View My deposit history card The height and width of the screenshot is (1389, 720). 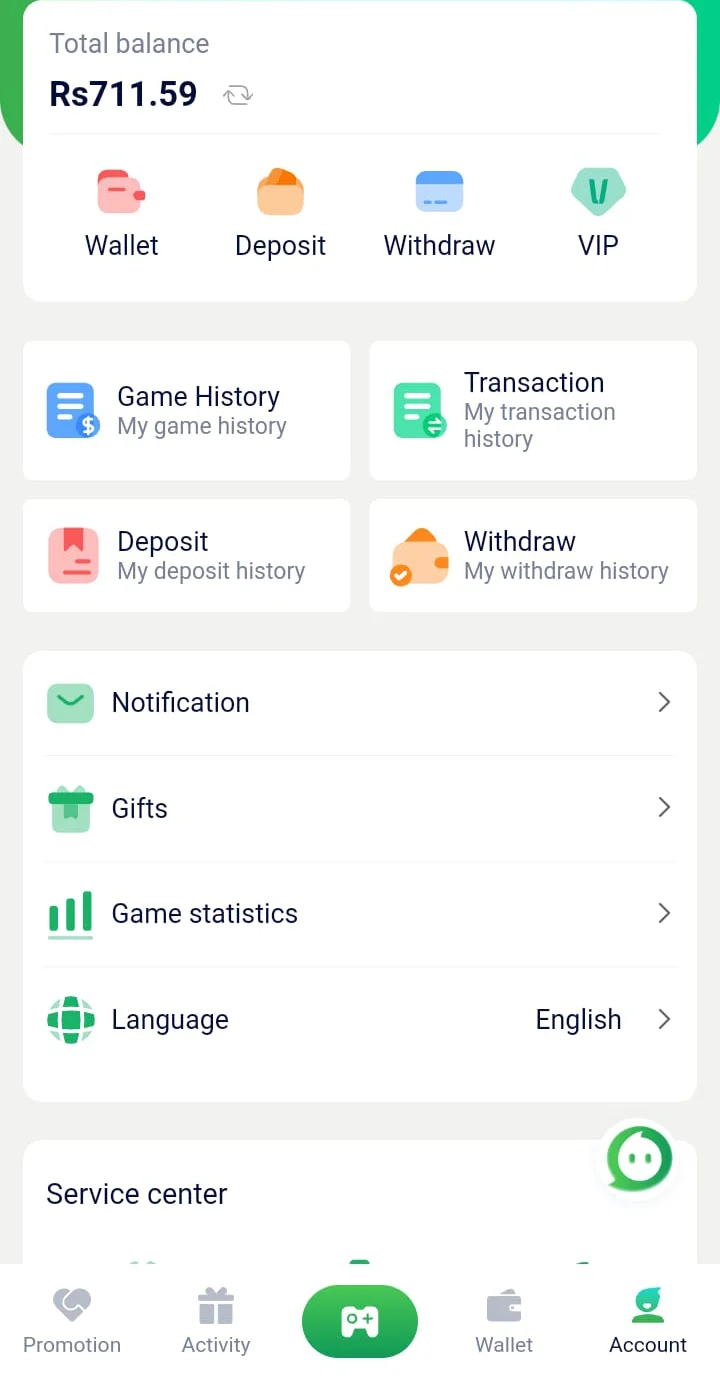click(187, 555)
